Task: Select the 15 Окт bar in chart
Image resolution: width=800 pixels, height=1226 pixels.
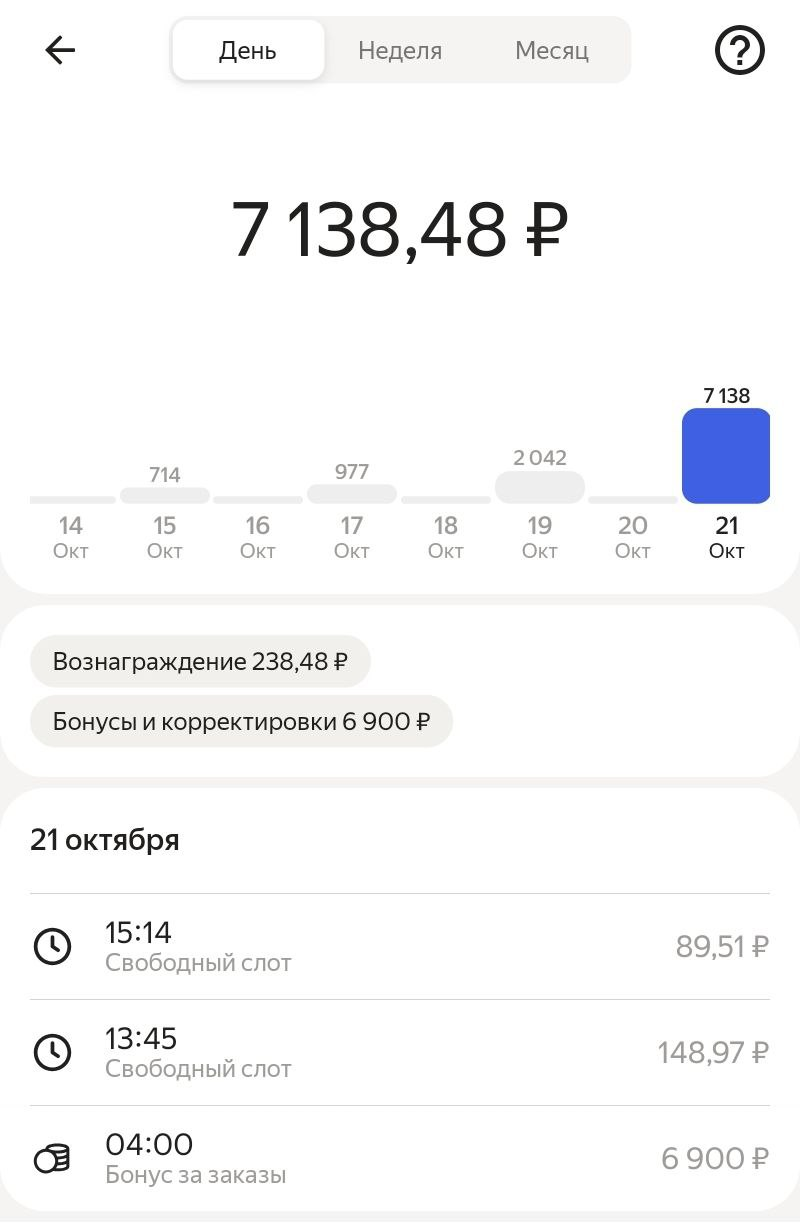Action: pyautogui.click(x=165, y=495)
